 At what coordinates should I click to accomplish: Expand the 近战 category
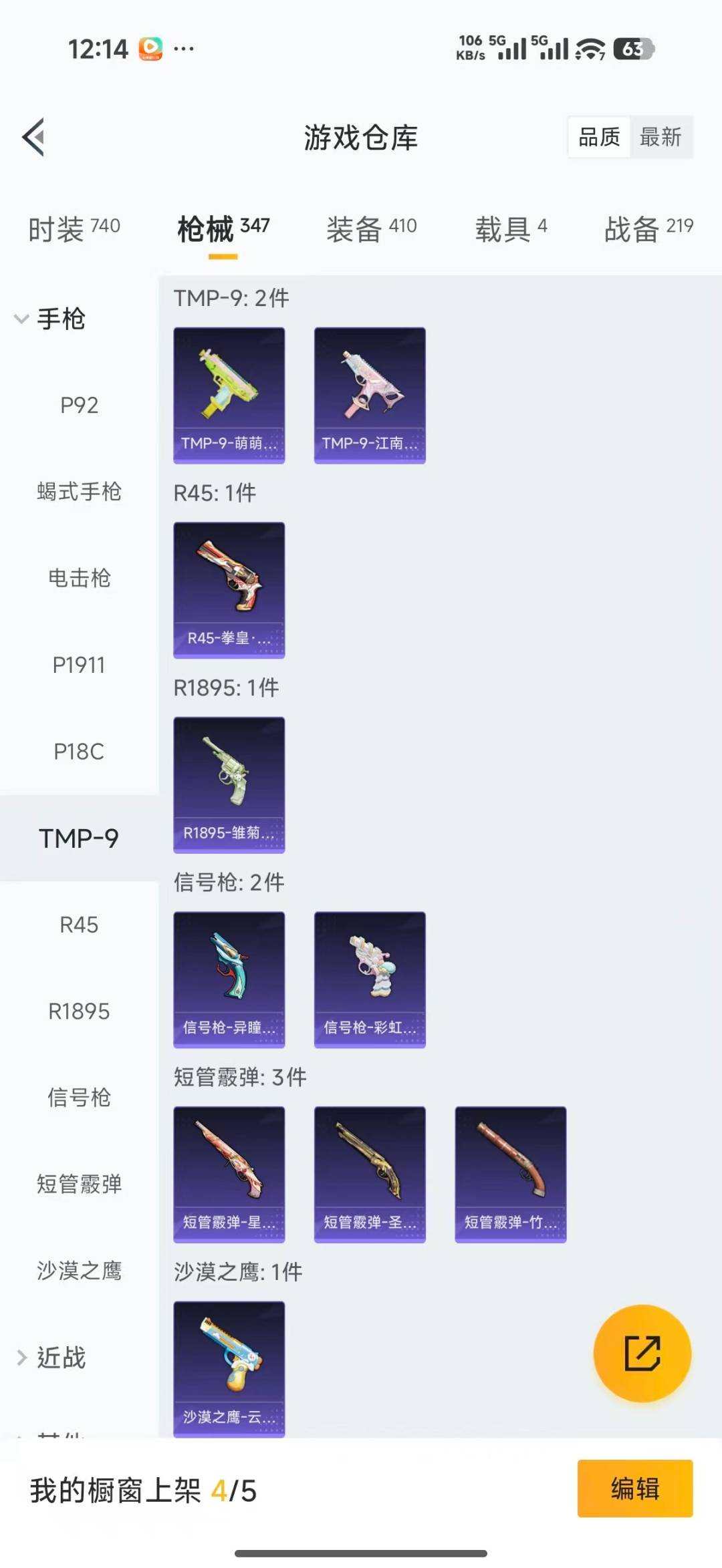(59, 1358)
